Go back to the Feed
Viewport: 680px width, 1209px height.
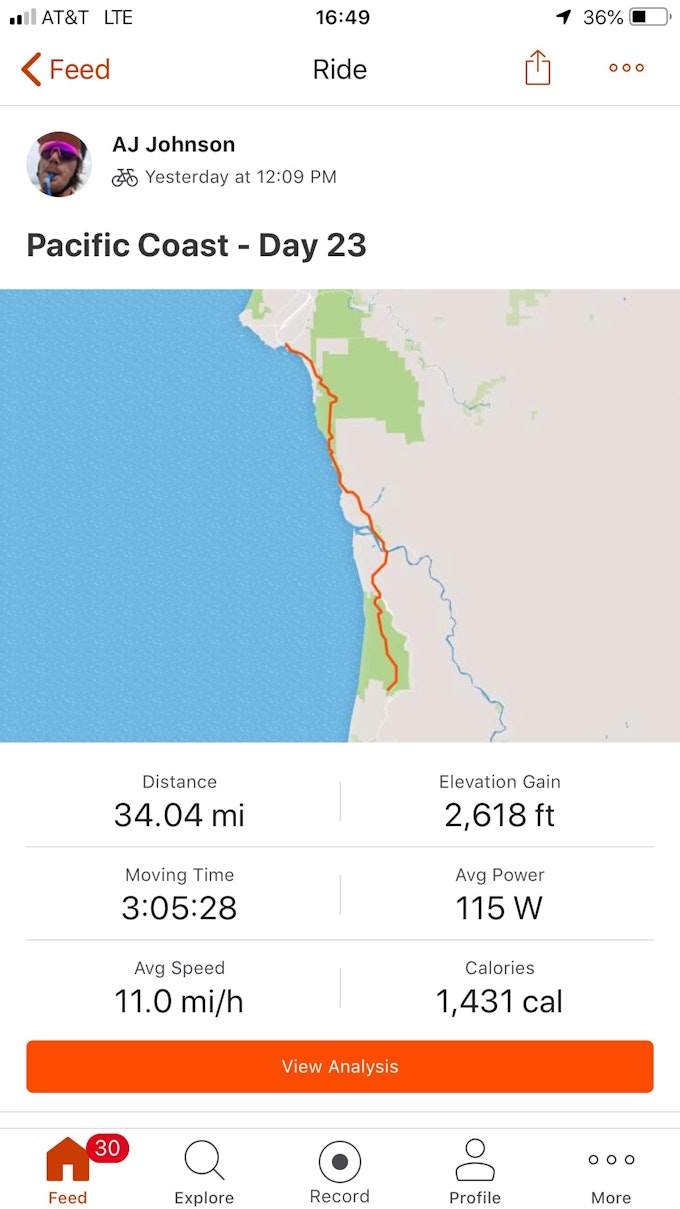tap(65, 69)
